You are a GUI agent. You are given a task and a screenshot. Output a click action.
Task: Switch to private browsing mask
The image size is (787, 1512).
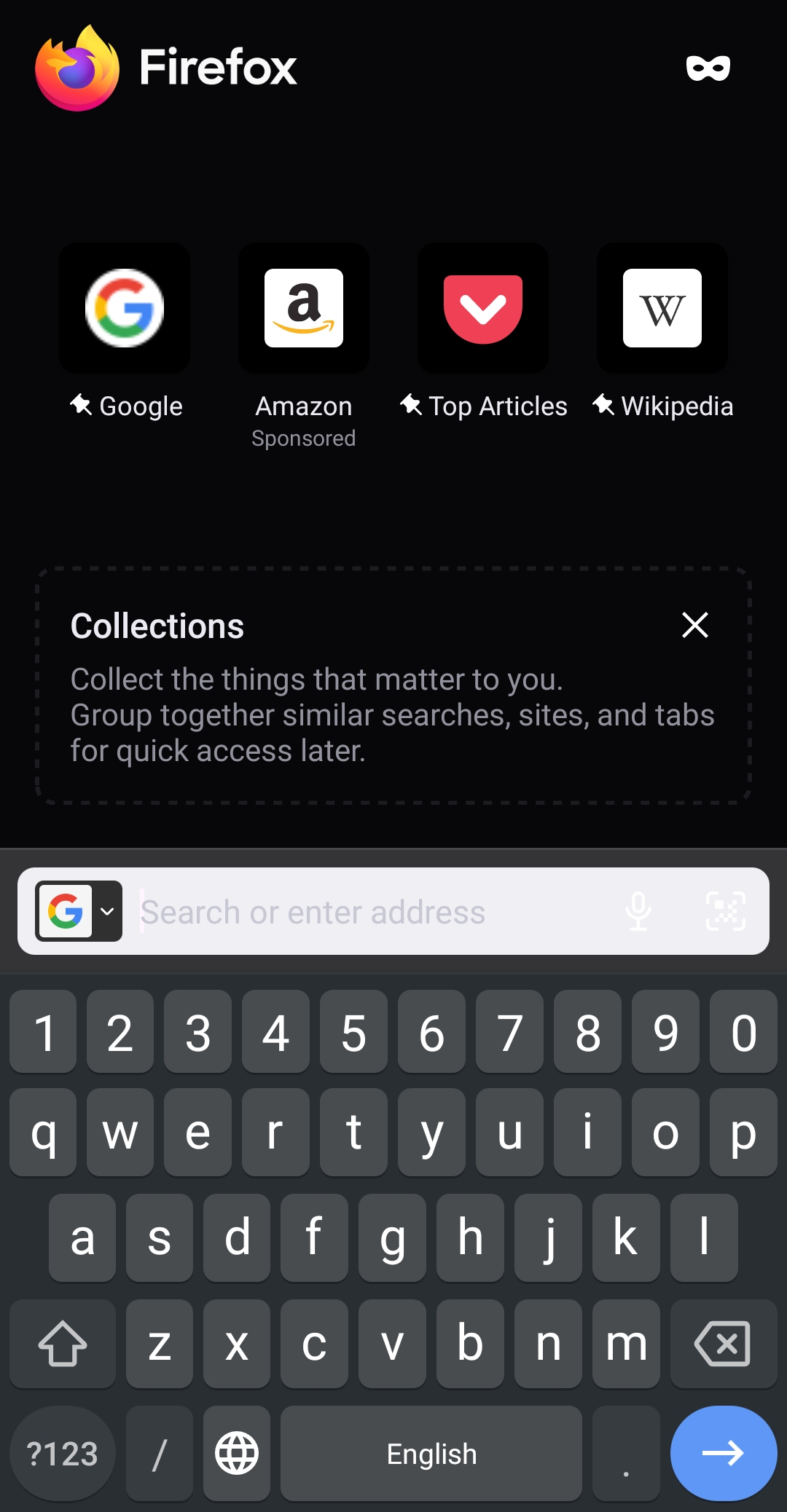coord(708,68)
